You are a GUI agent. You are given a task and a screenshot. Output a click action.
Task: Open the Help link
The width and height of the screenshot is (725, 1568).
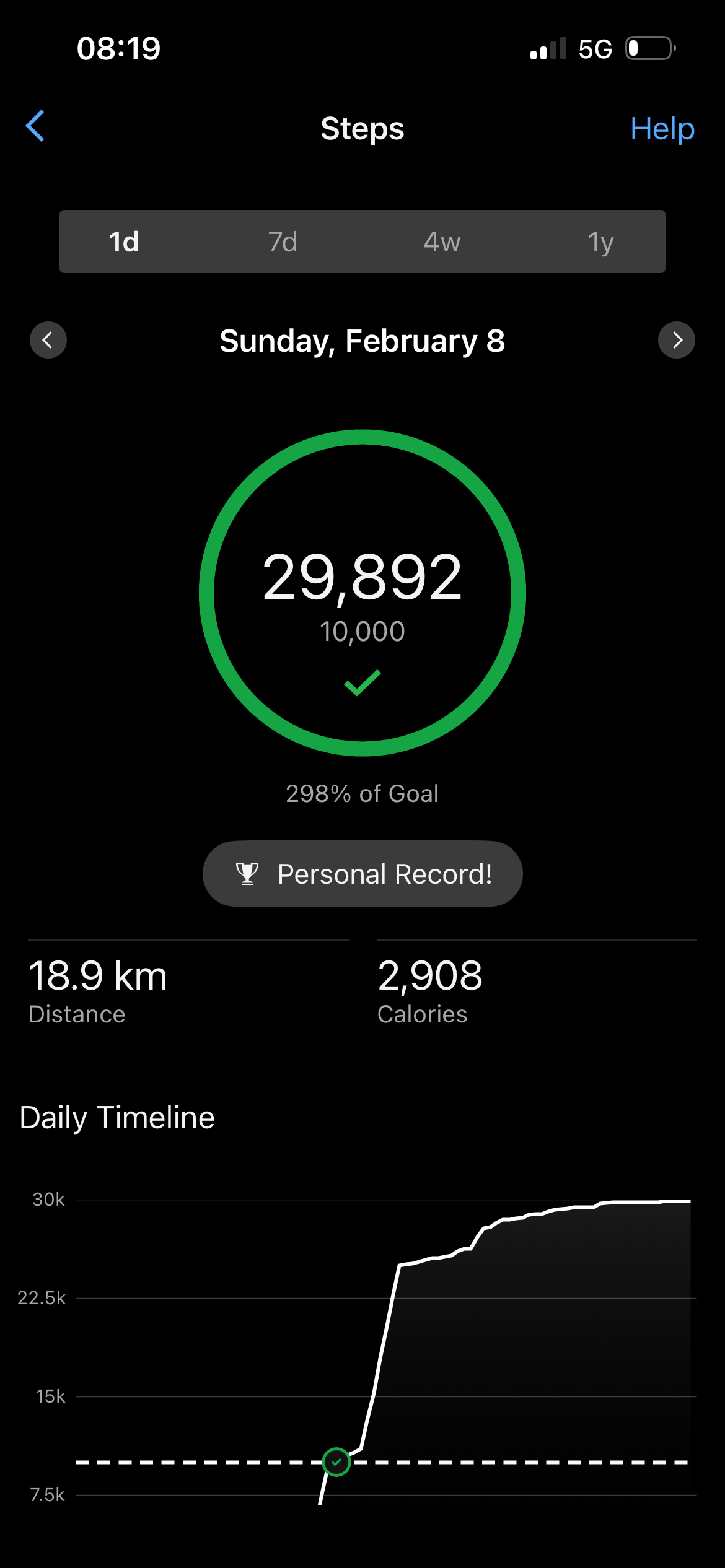(662, 129)
